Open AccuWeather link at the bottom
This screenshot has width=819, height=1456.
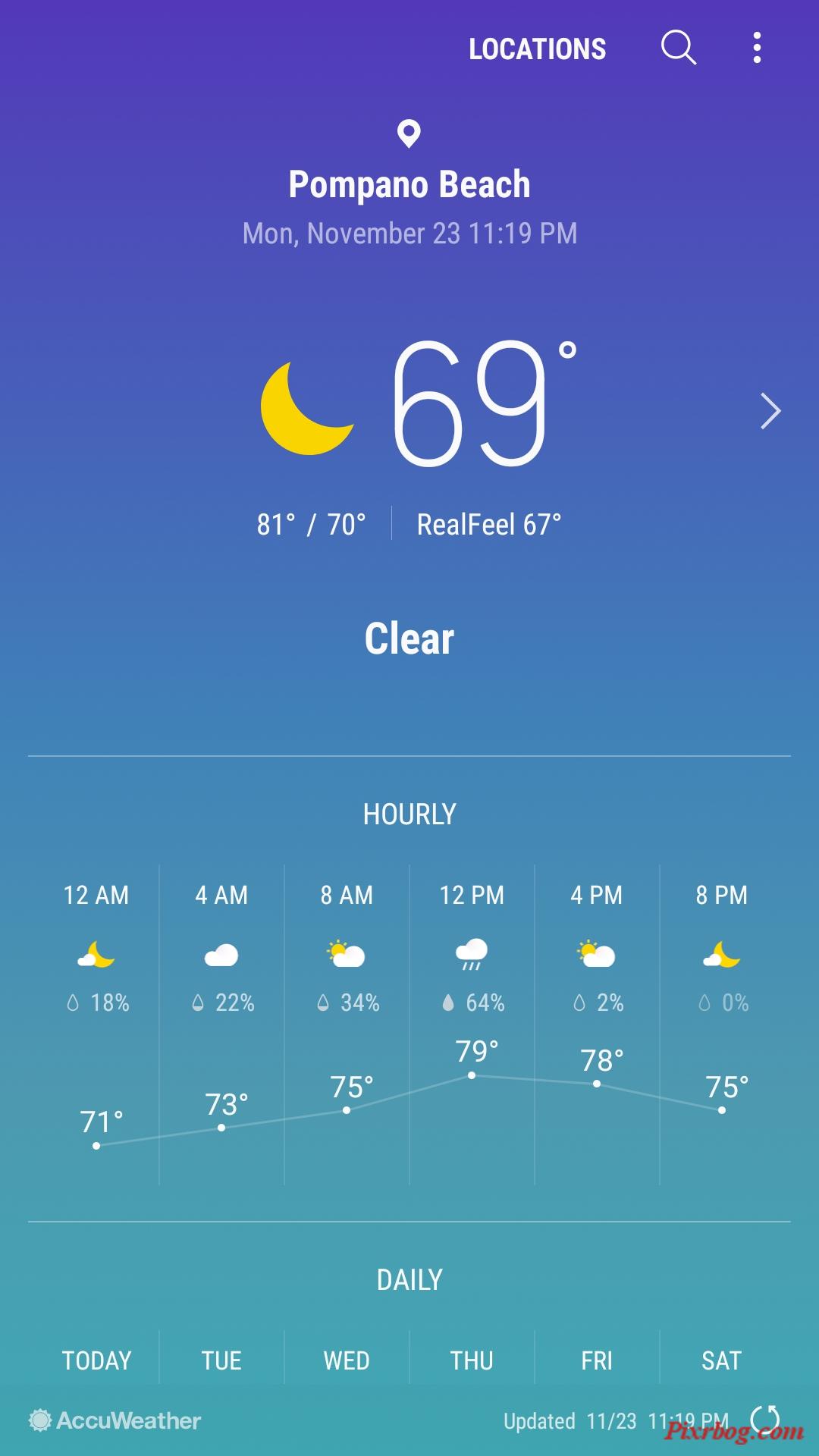(x=115, y=1420)
